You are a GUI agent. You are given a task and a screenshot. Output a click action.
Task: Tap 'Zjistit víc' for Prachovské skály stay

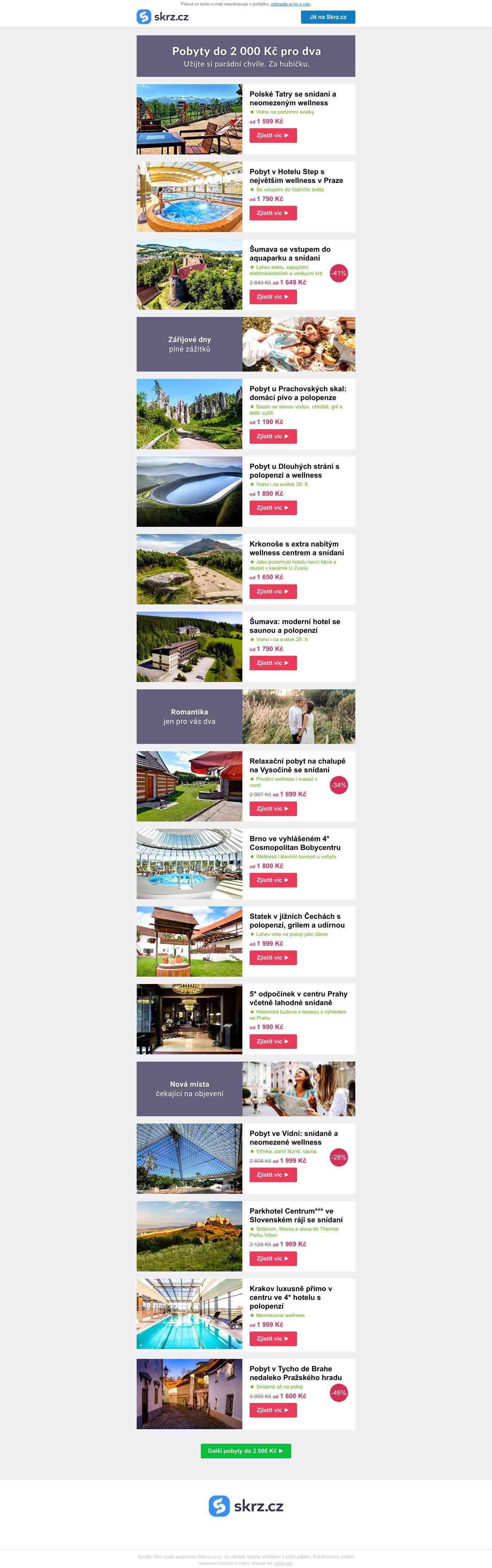point(273,436)
